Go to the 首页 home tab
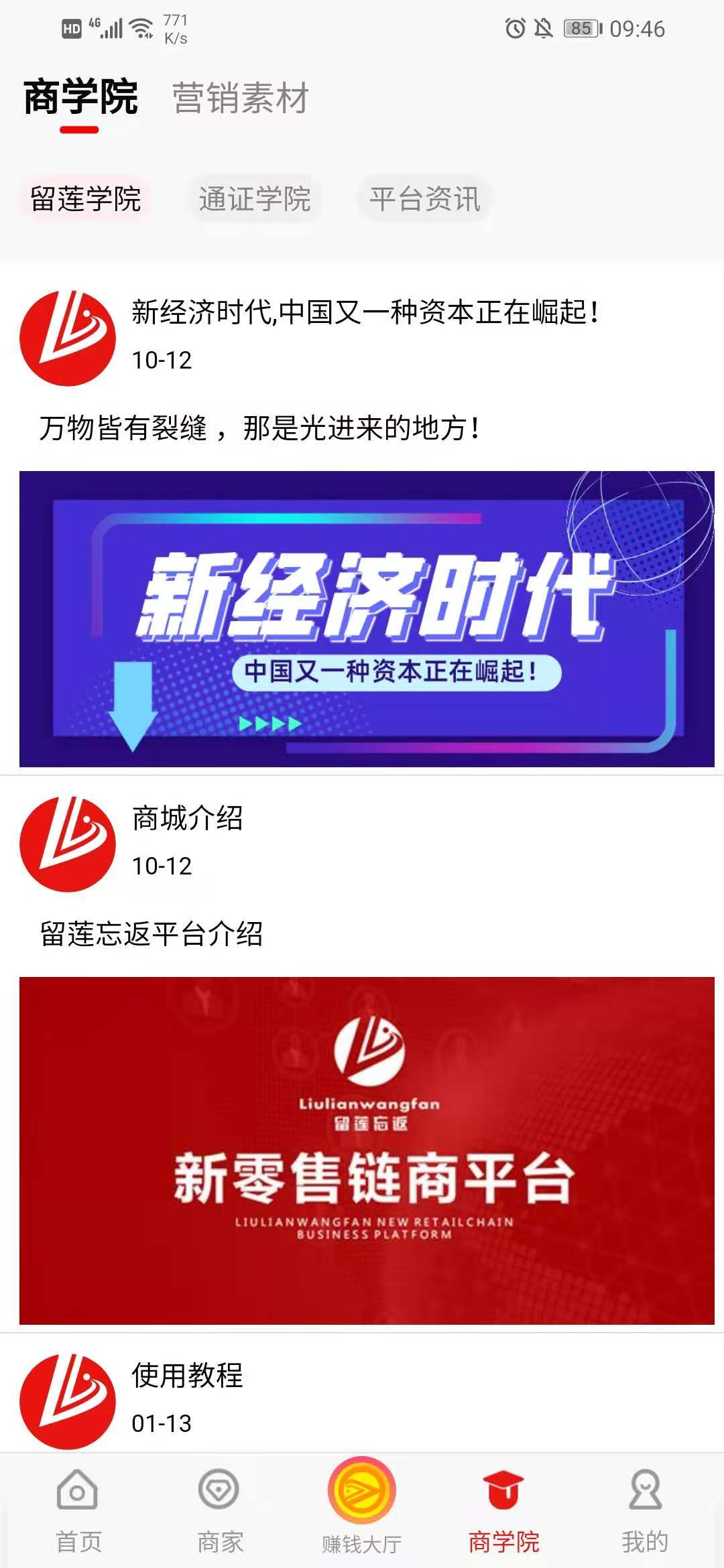 coord(78,1509)
